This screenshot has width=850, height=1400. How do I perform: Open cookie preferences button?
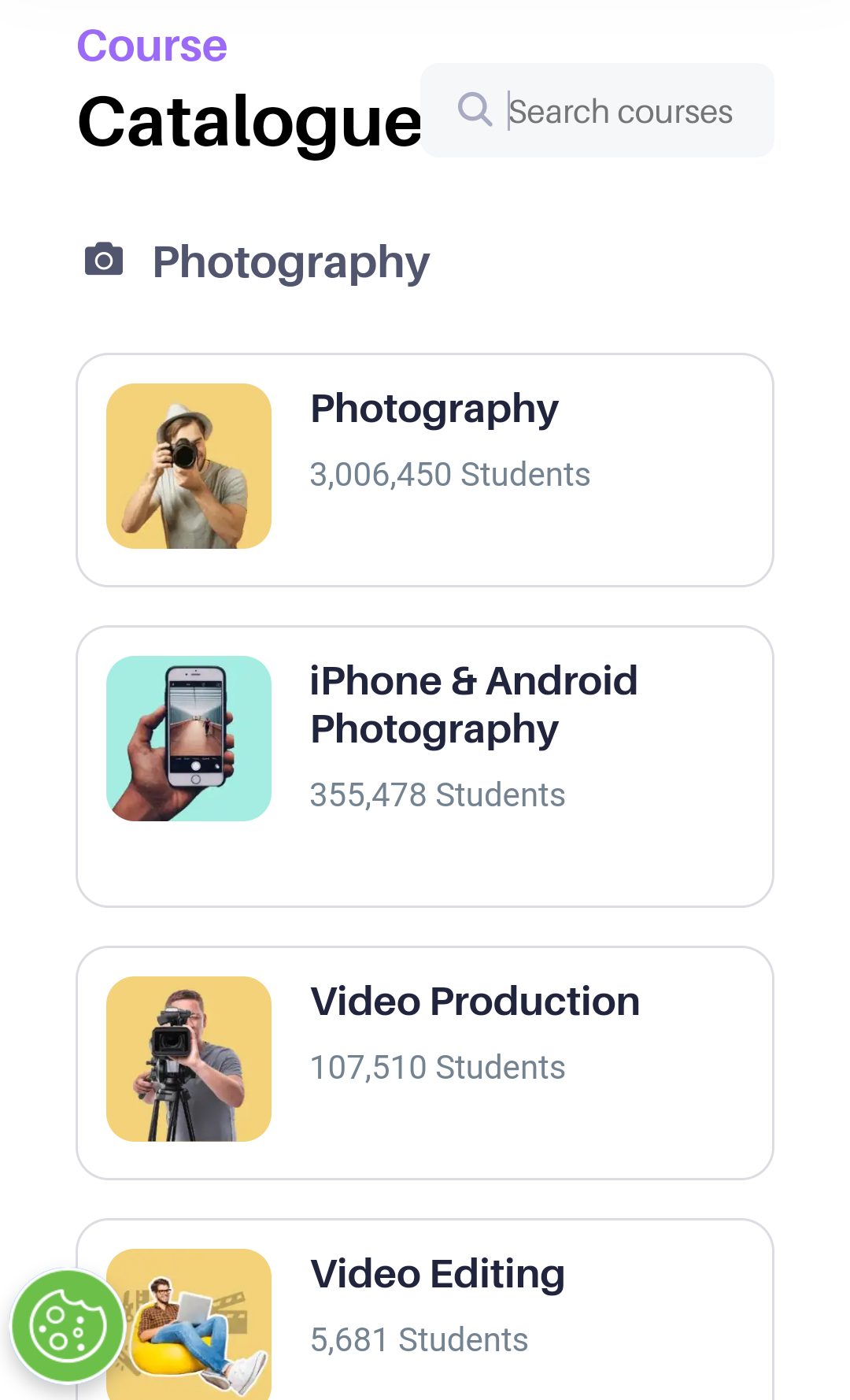coord(68,1326)
